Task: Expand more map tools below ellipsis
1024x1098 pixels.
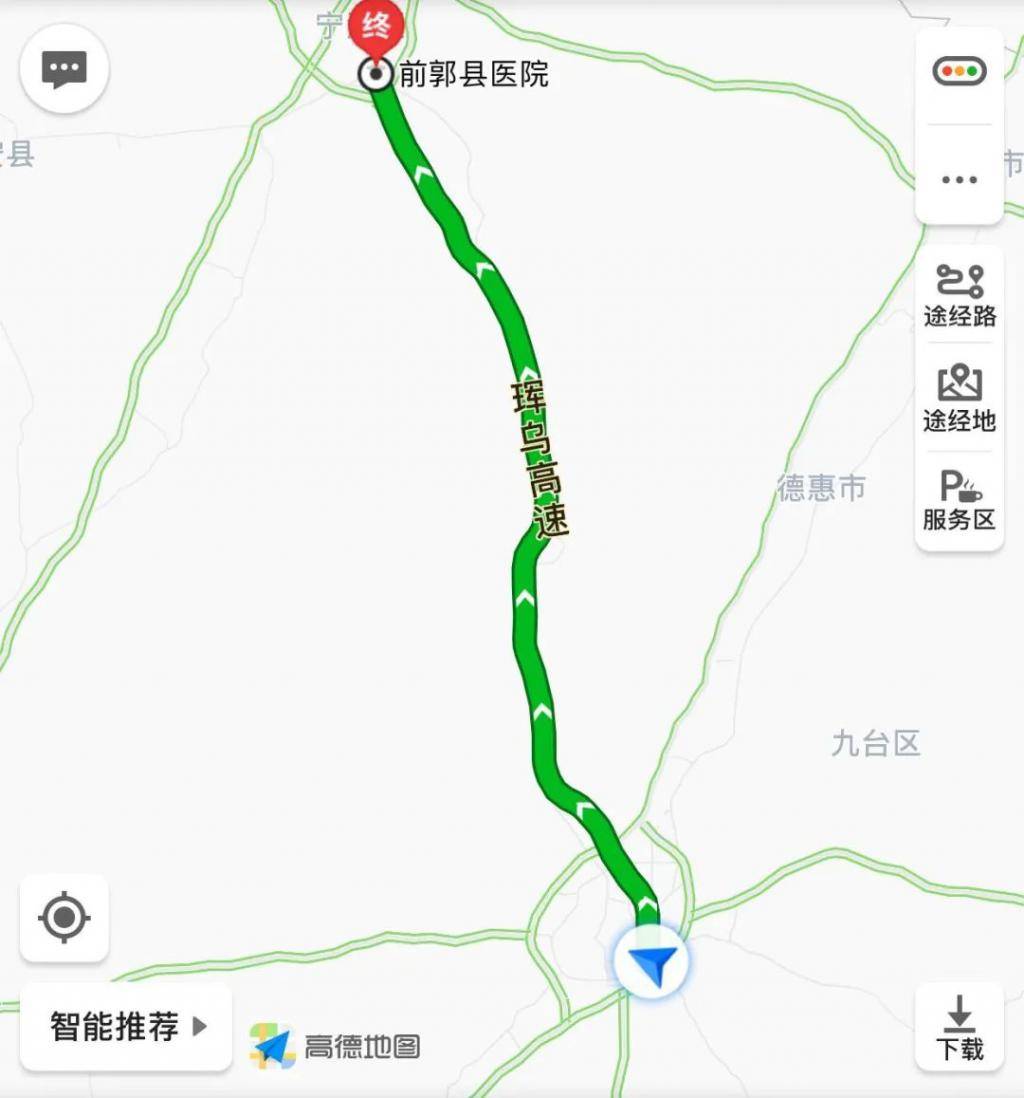Action: pos(959,180)
